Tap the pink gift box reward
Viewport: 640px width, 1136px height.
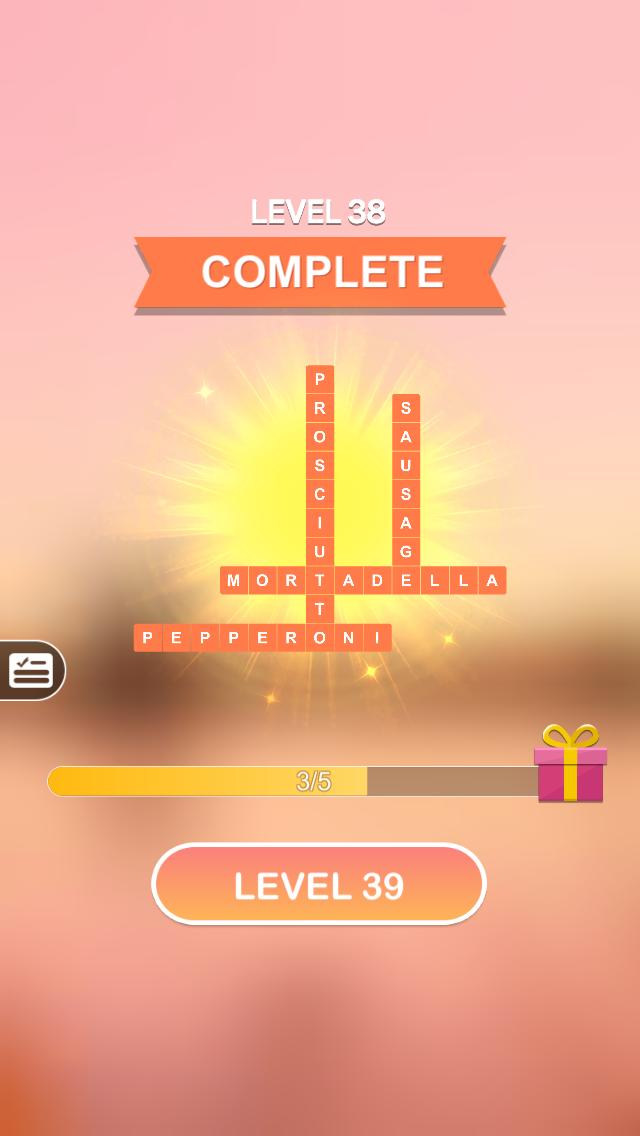570,763
